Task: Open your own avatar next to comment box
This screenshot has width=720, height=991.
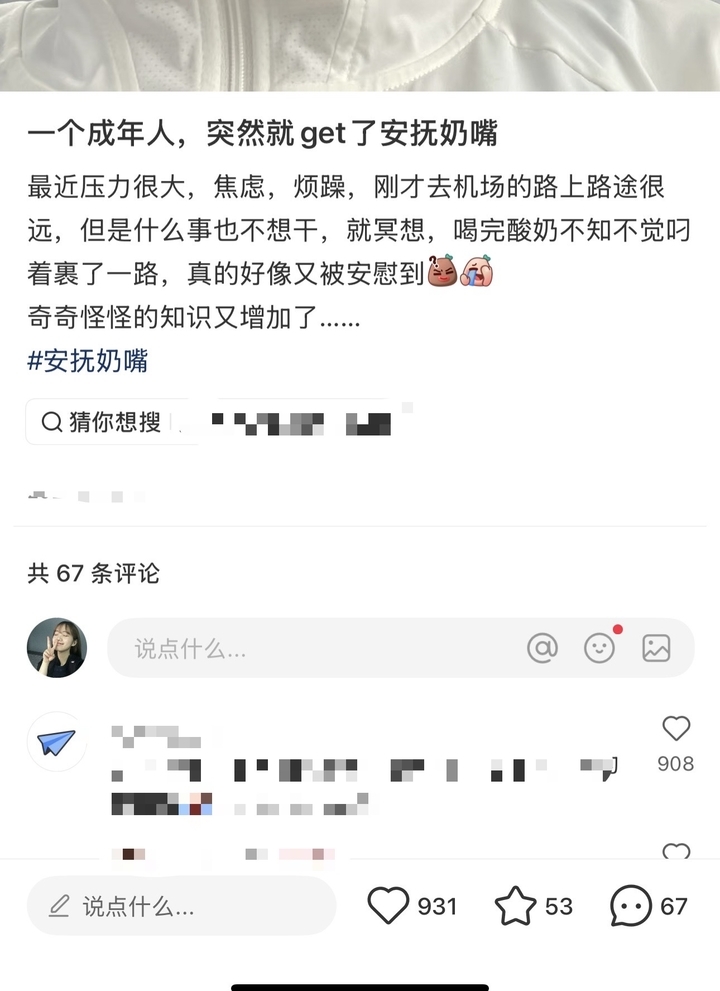Action: (x=56, y=648)
